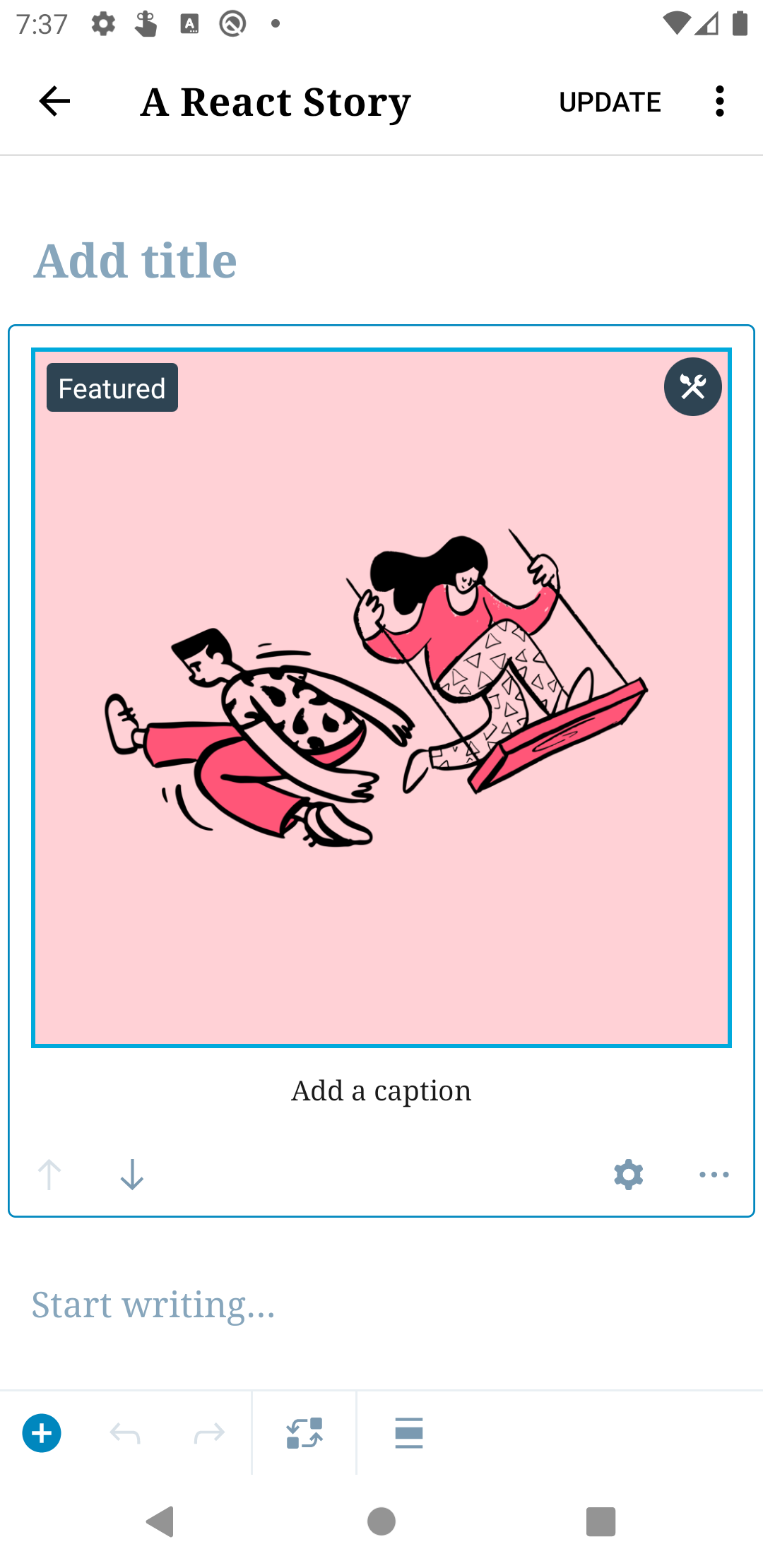Screen dimensions: 763x1568
Task: Move the image block down
Action: click(132, 1175)
